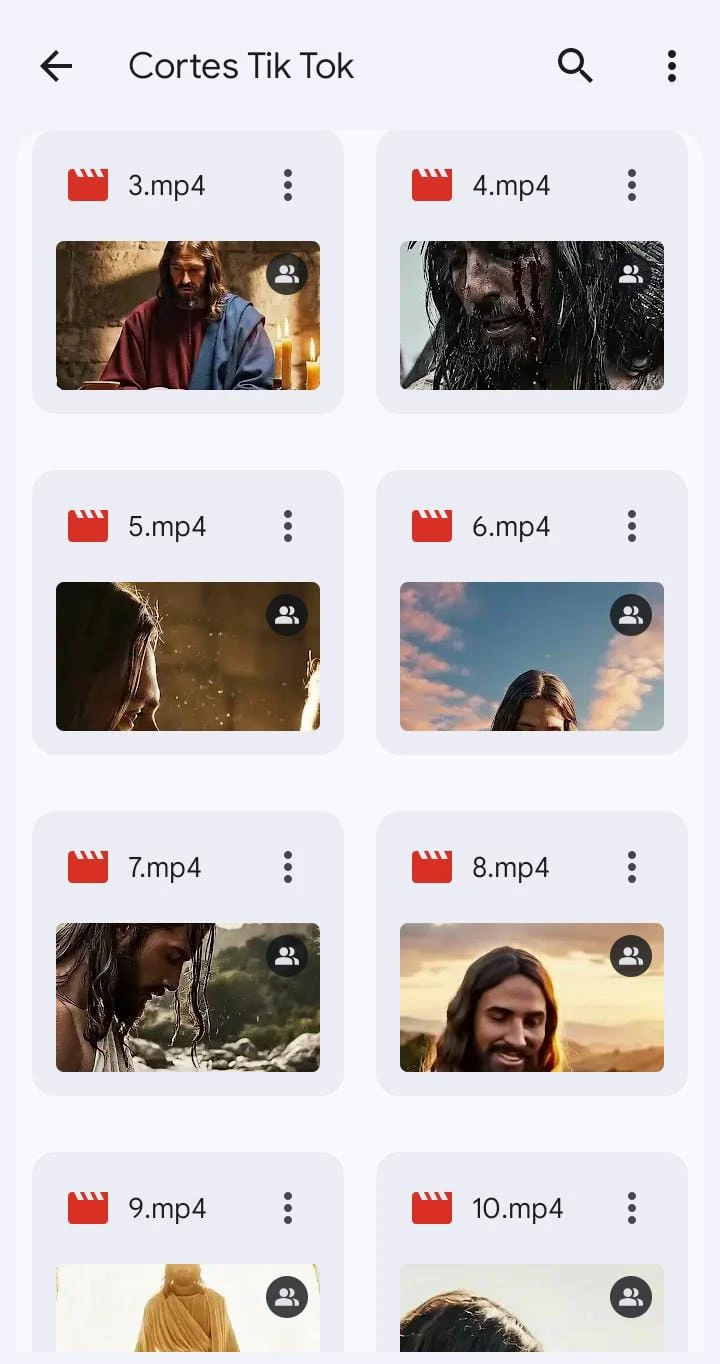Open search in the folder
The image size is (720, 1364).
575,66
